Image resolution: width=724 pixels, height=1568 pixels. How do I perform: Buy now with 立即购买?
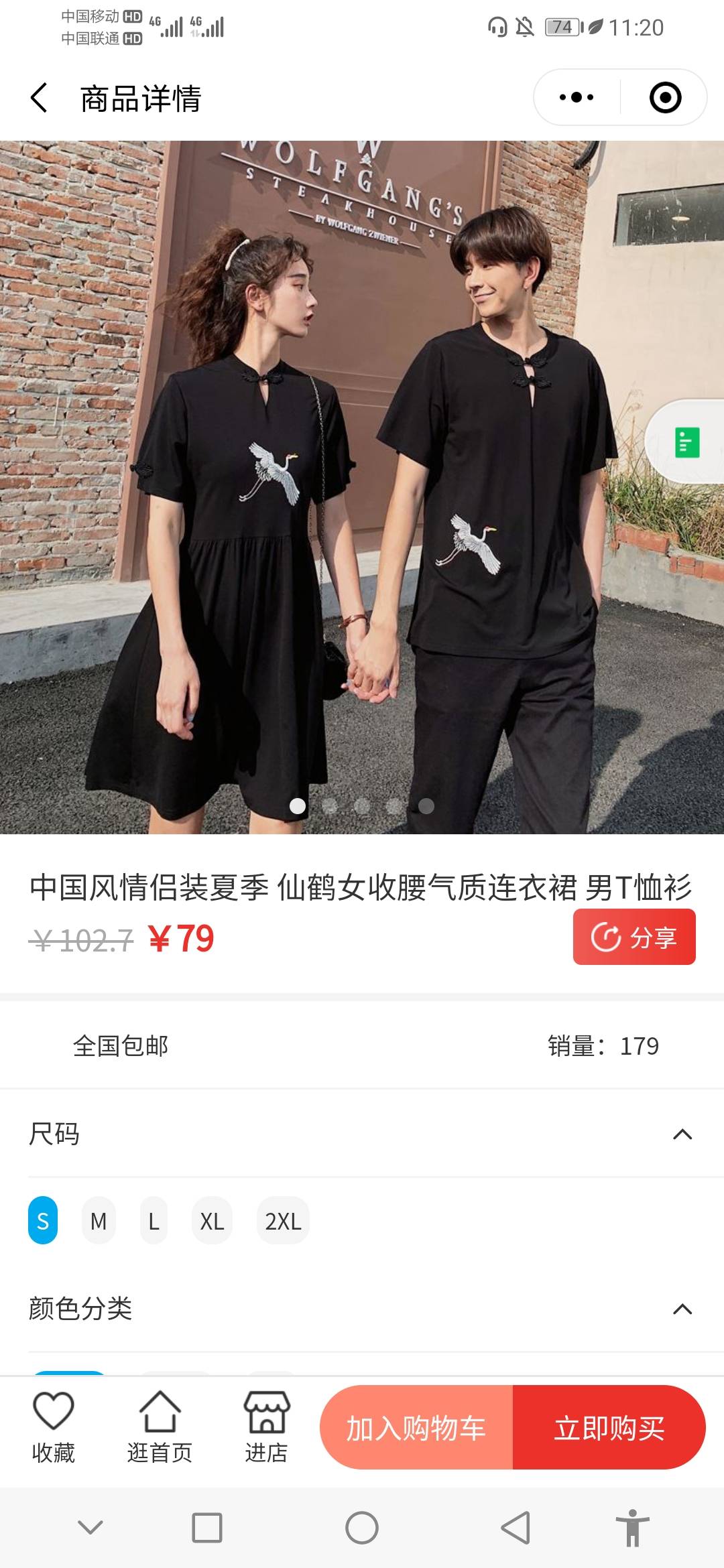[609, 1427]
